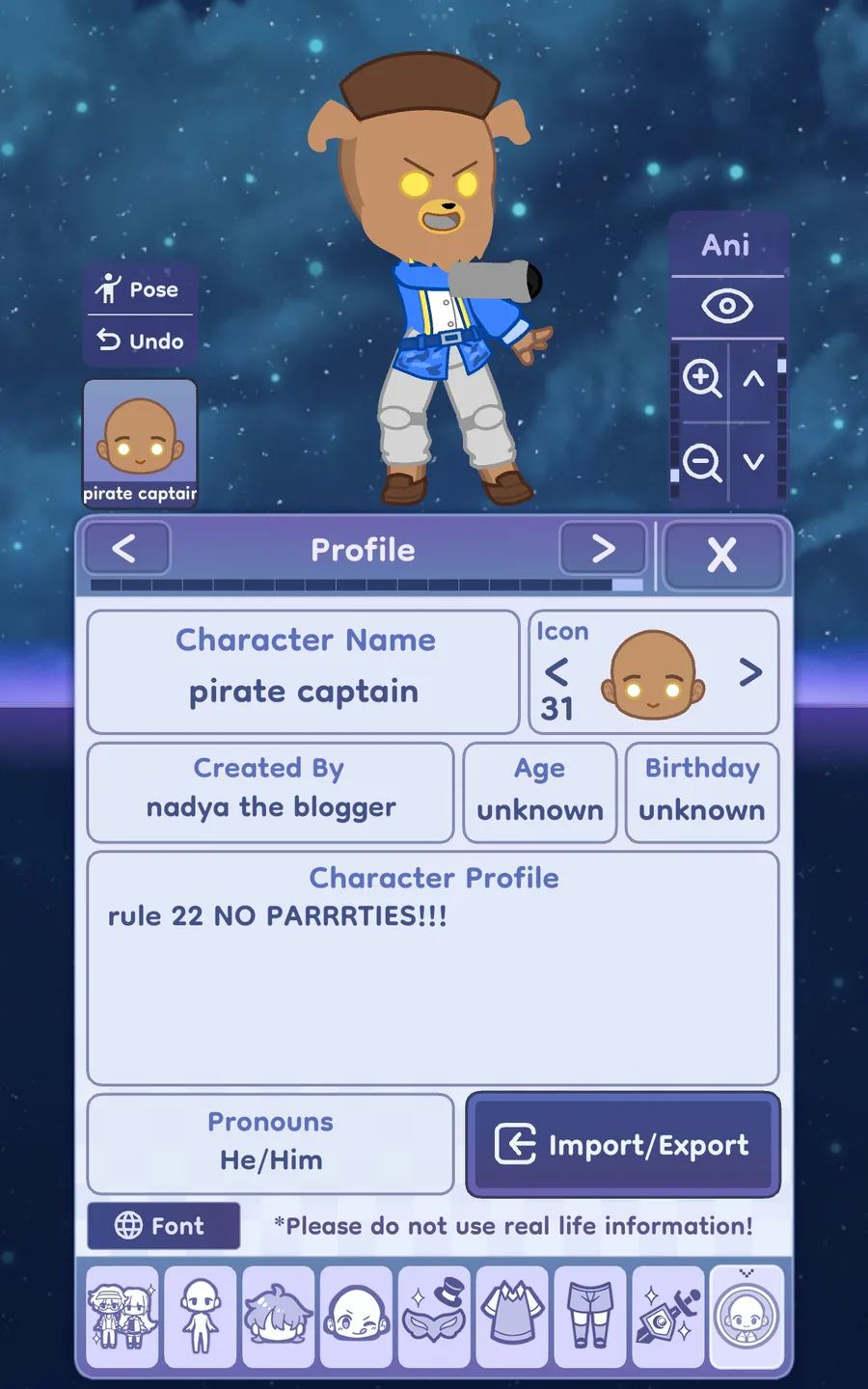Move the character view up
The width and height of the screenshot is (868, 1389).
point(754,379)
